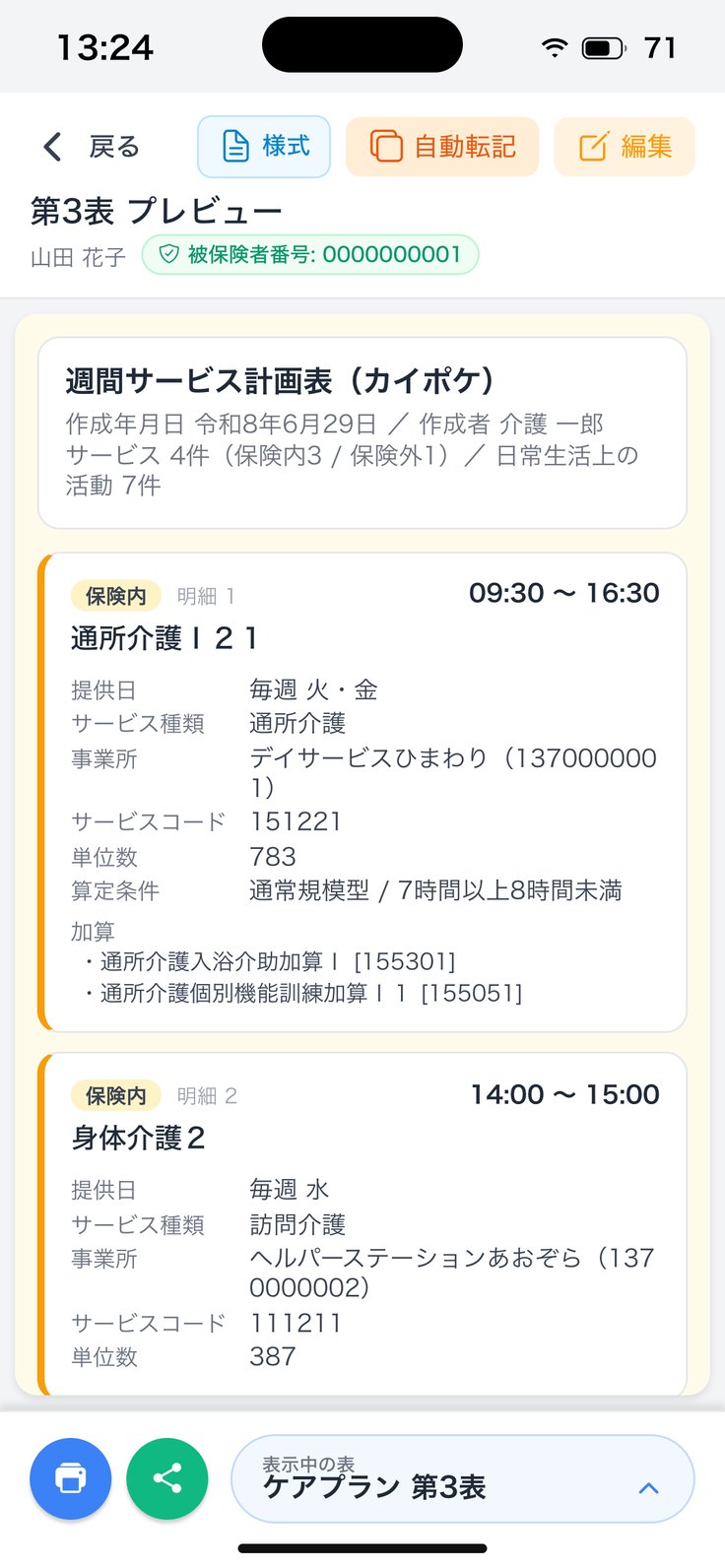Viewport: 725px width, 1568px height.
Task: Open the 様式 format button
Action: (264, 147)
